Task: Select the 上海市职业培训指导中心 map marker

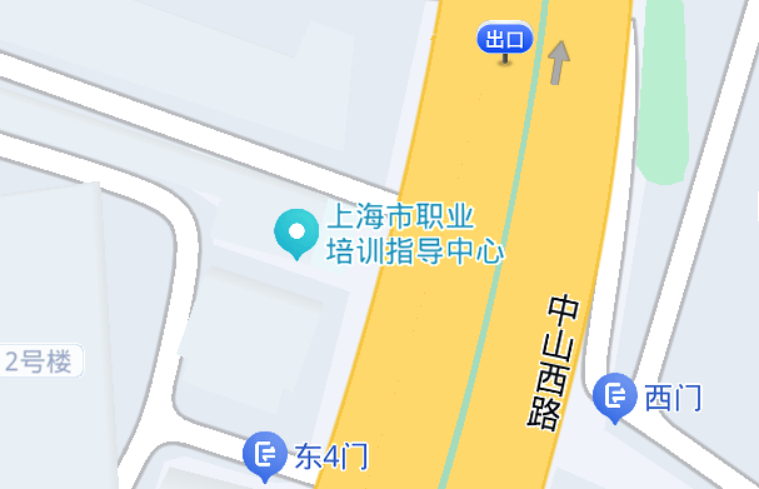Action: point(296,233)
